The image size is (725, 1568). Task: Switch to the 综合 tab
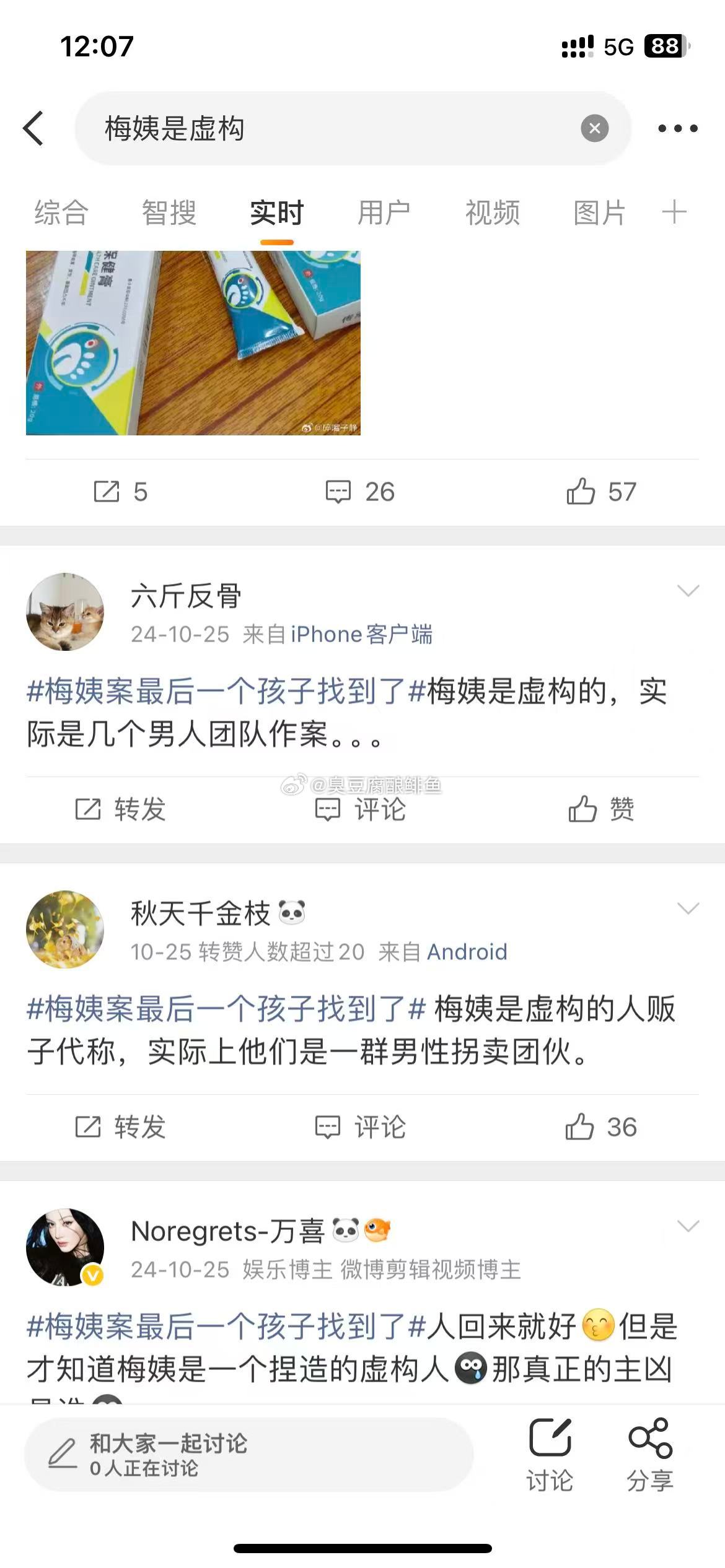[x=61, y=213]
